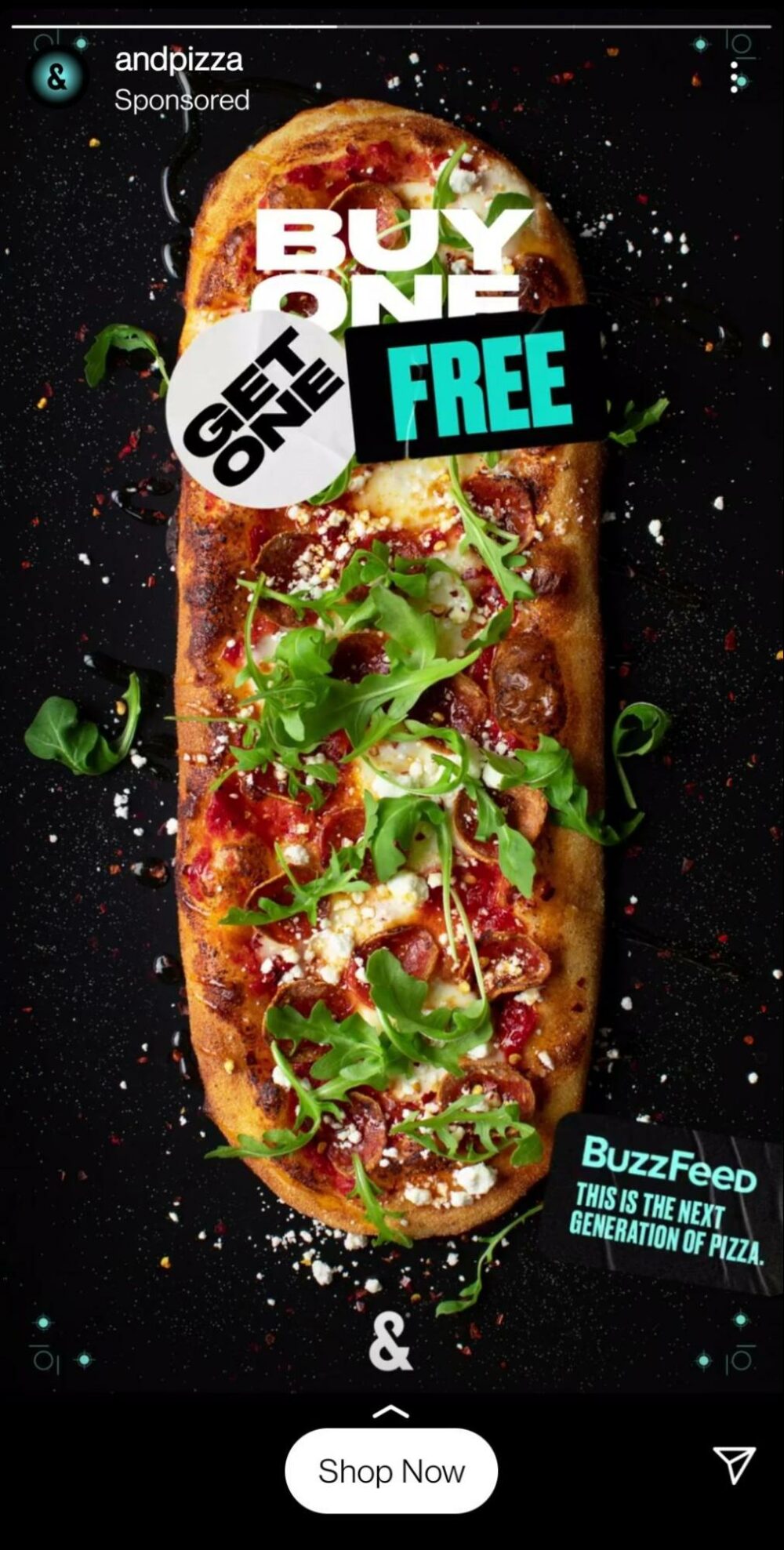The height and width of the screenshot is (1550, 784).
Task: Open the three-dot overflow menu
Action: point(734,78)
